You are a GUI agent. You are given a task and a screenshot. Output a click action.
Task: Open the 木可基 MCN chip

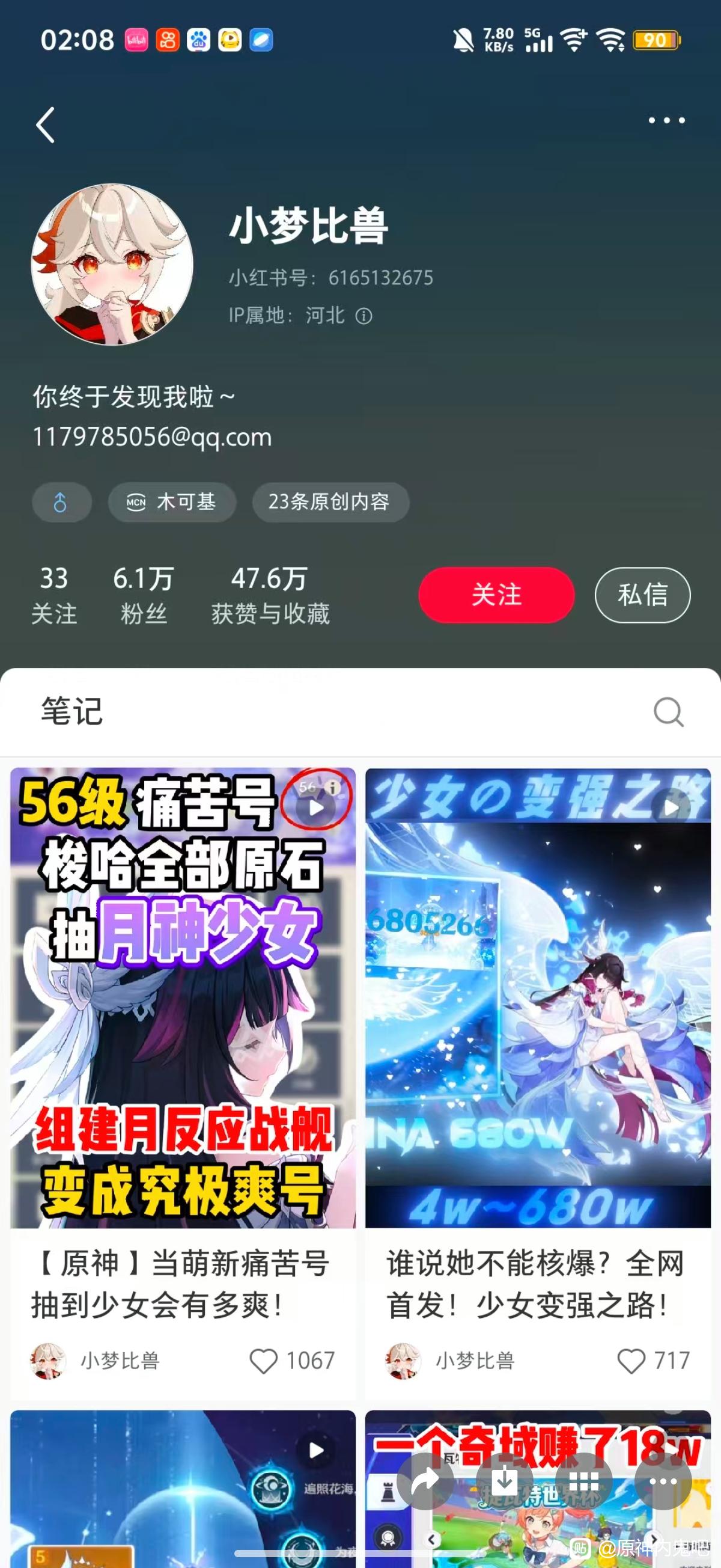point(172,502)
